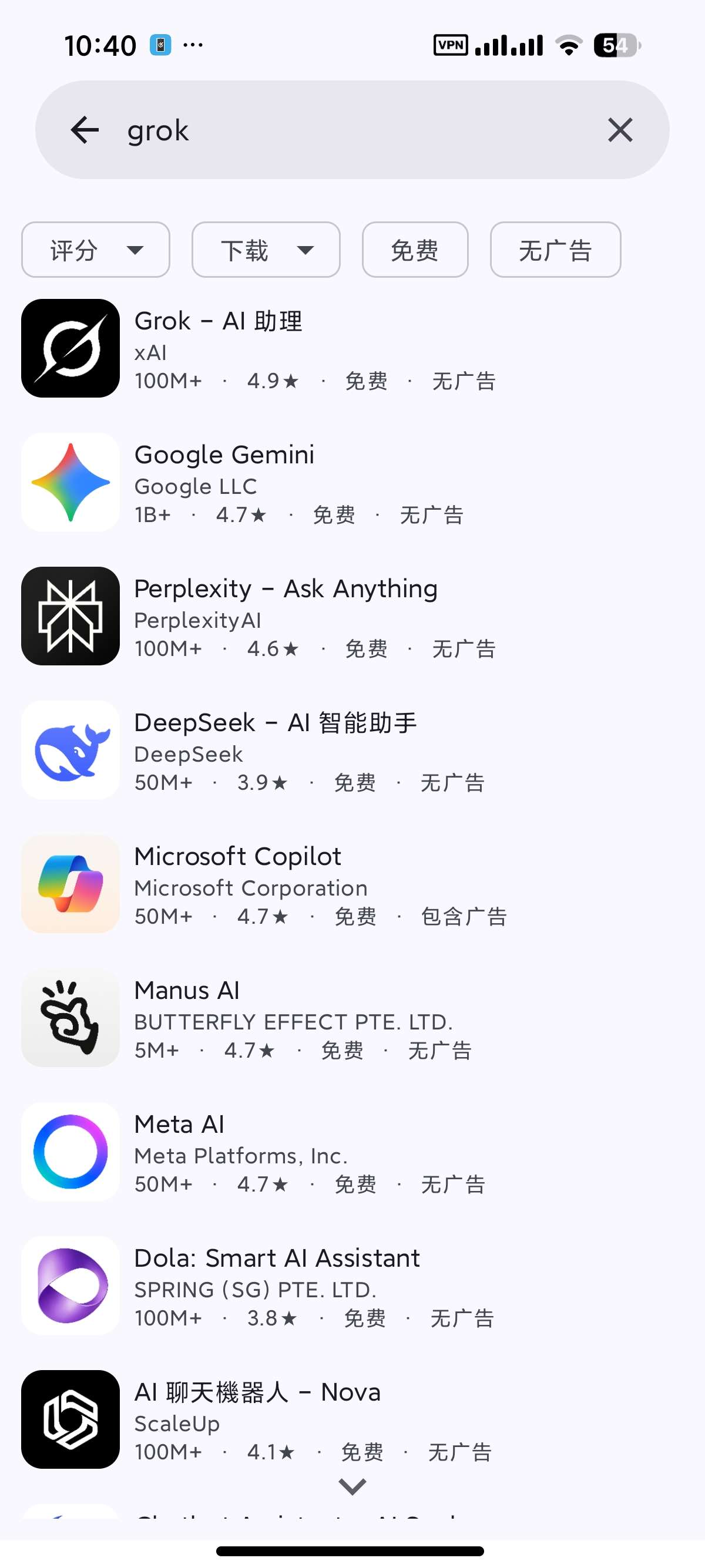Clear the search query with X
705x1568 pixels.
[620, 130]
